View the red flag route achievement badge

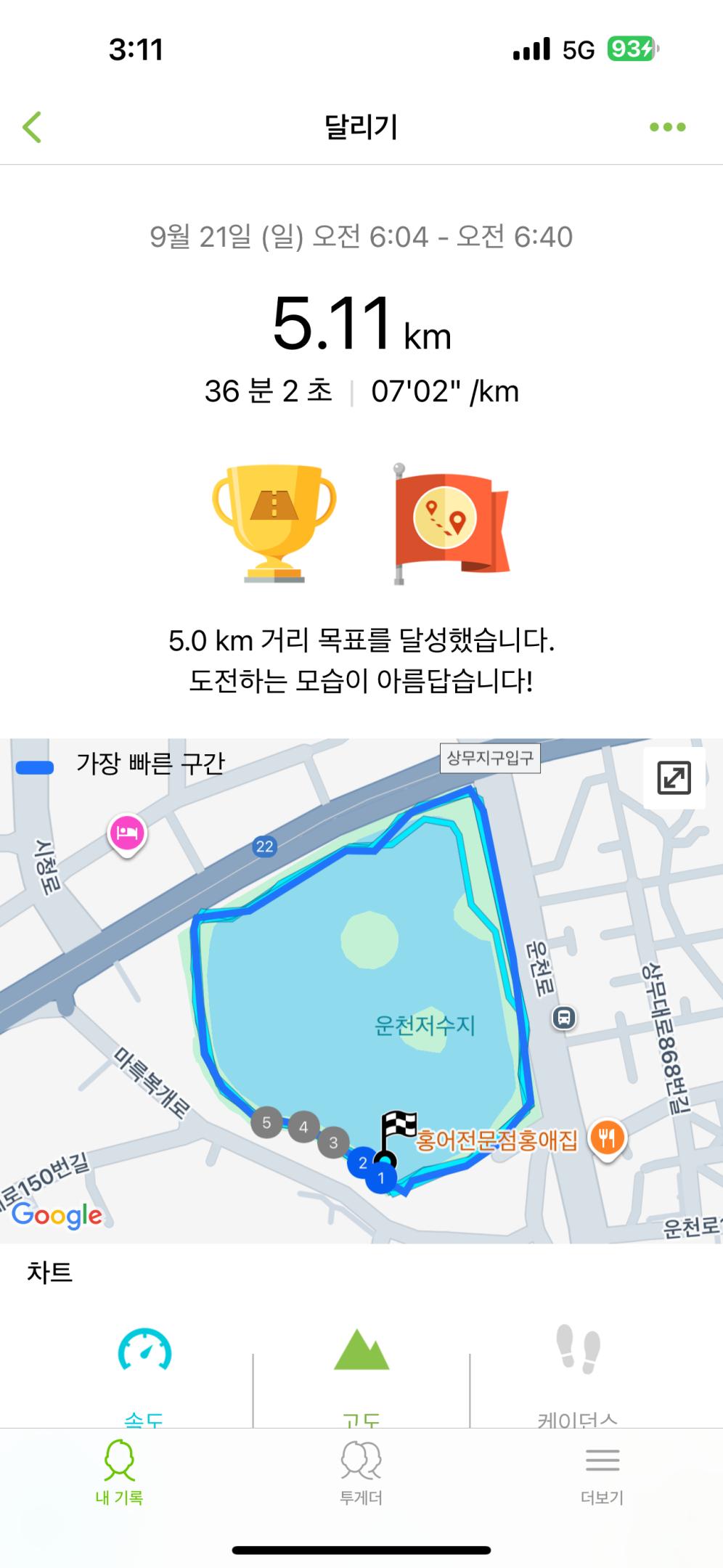449,523
